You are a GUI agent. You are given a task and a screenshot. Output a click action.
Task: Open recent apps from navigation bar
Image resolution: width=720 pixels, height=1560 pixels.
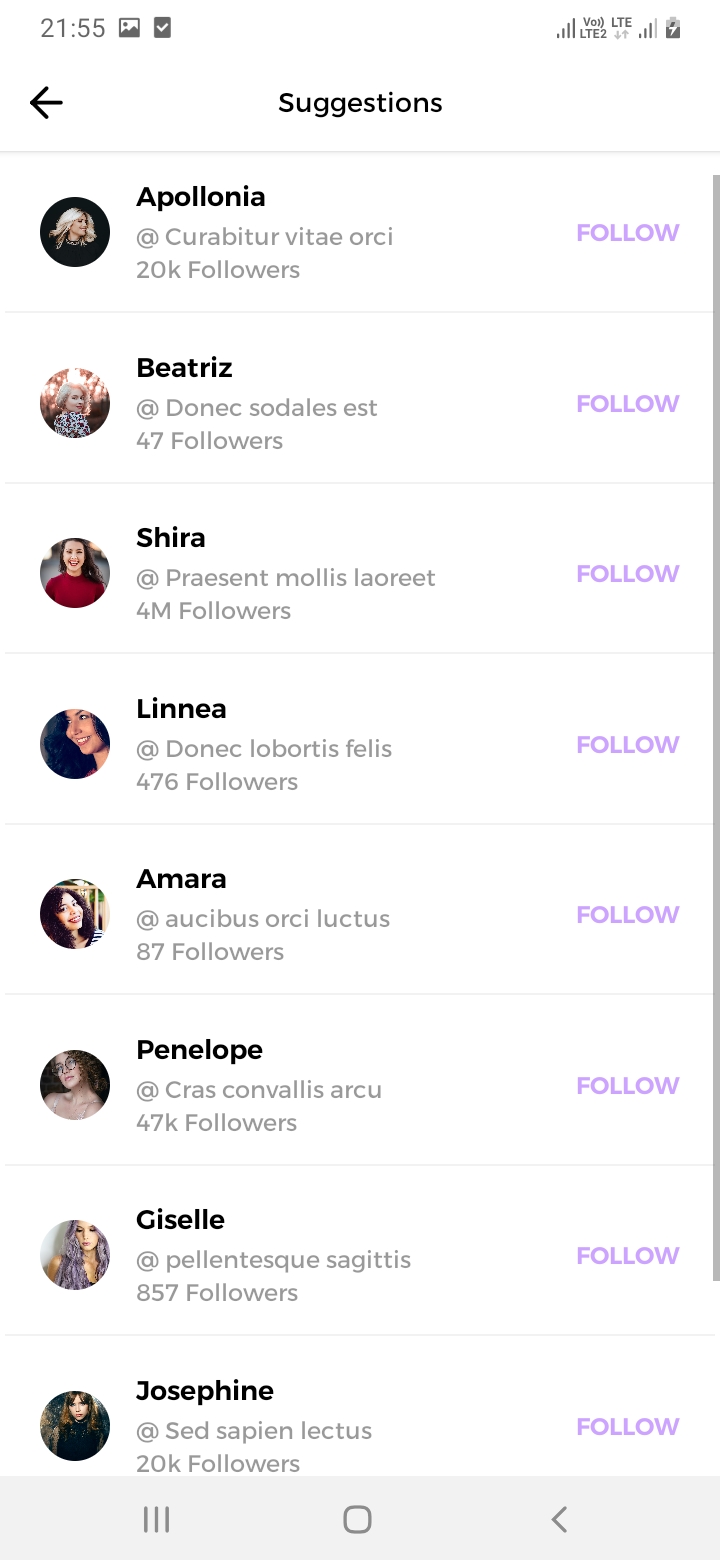point(156,1520)
